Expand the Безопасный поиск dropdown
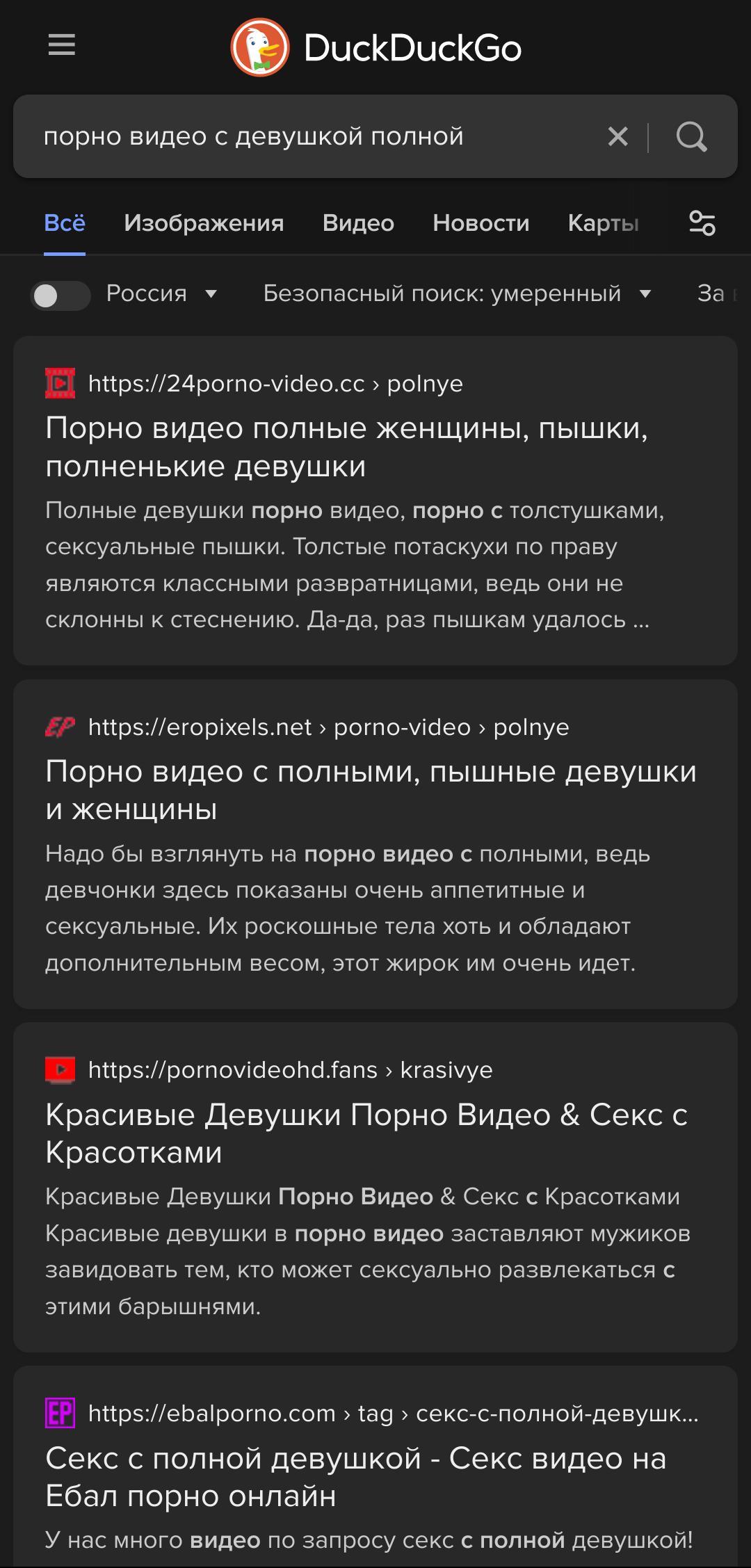751x1568 pixels. click(x=457, y=293)
